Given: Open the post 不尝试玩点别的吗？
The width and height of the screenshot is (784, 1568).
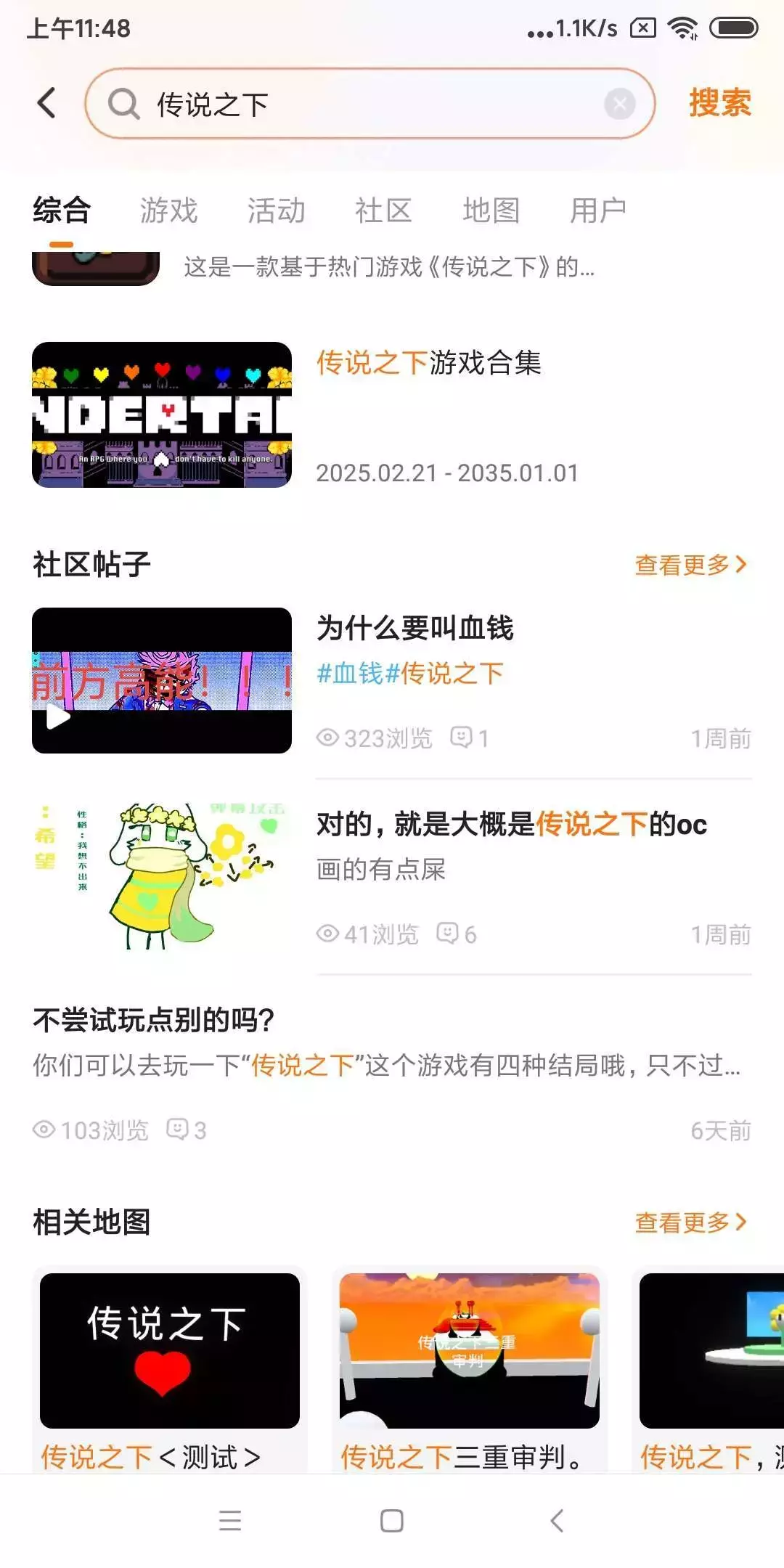Looking at the screenshot, I should (153, 1021).
